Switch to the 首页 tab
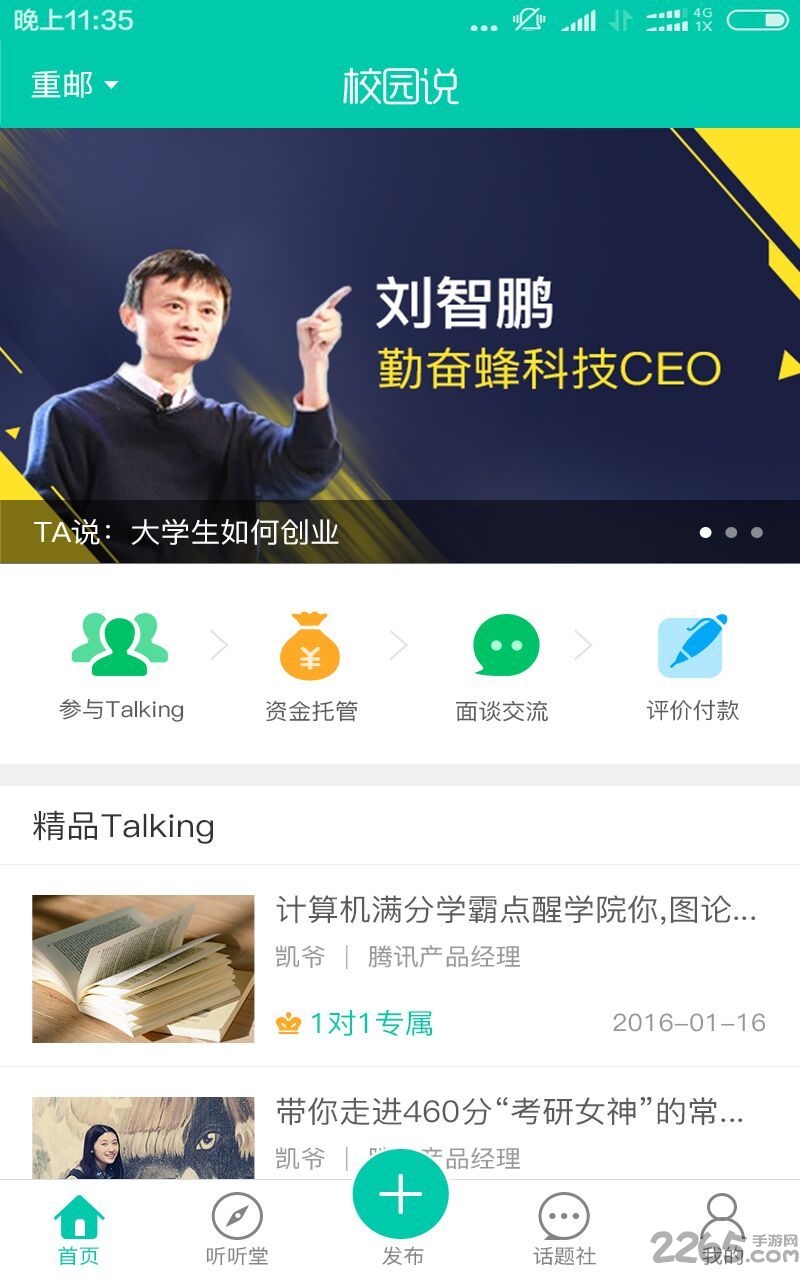 pyautogui.click(x=79, y=1230)
